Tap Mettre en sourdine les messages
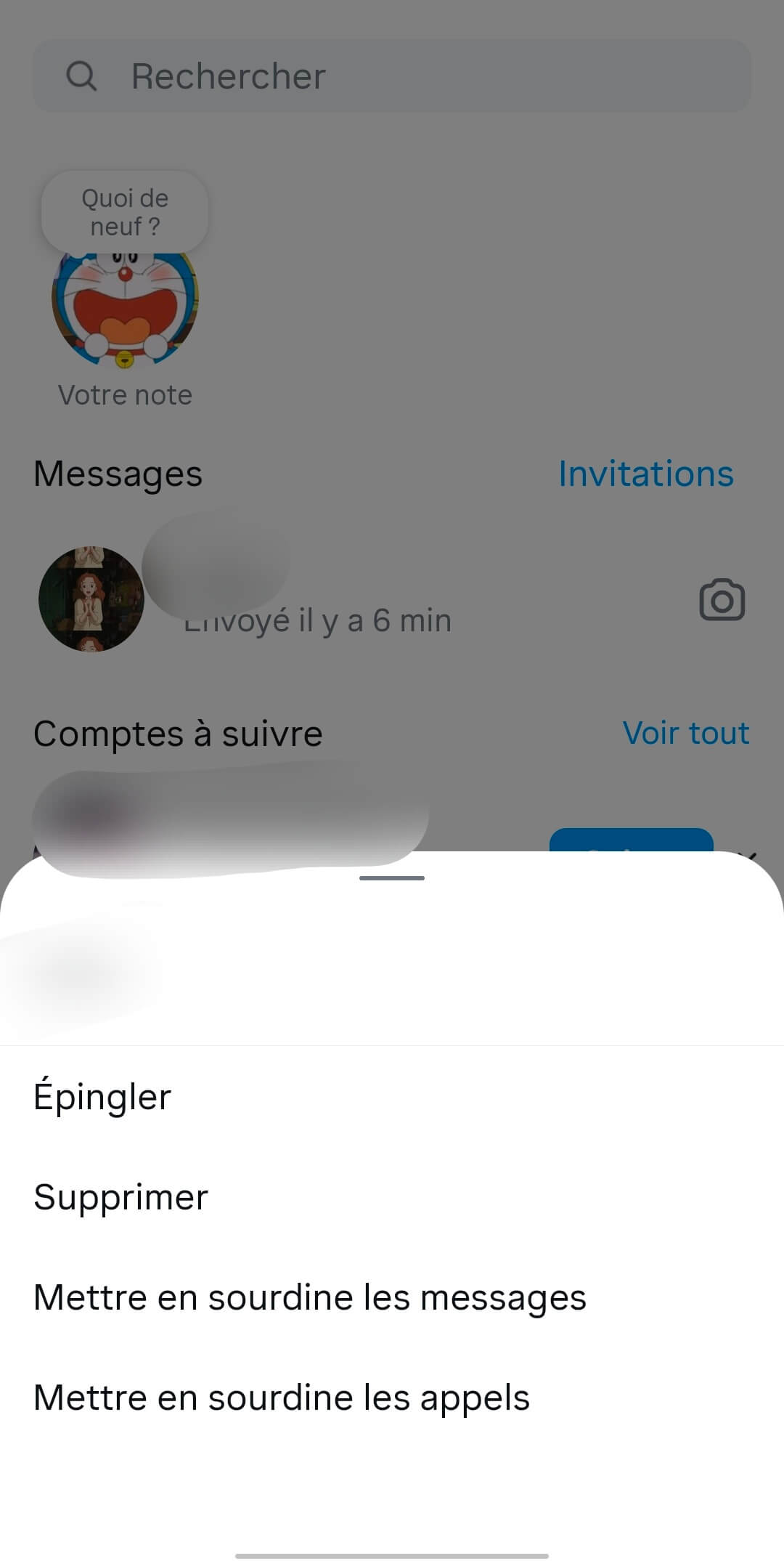 pyautogui.click(x=392, y=1297)
